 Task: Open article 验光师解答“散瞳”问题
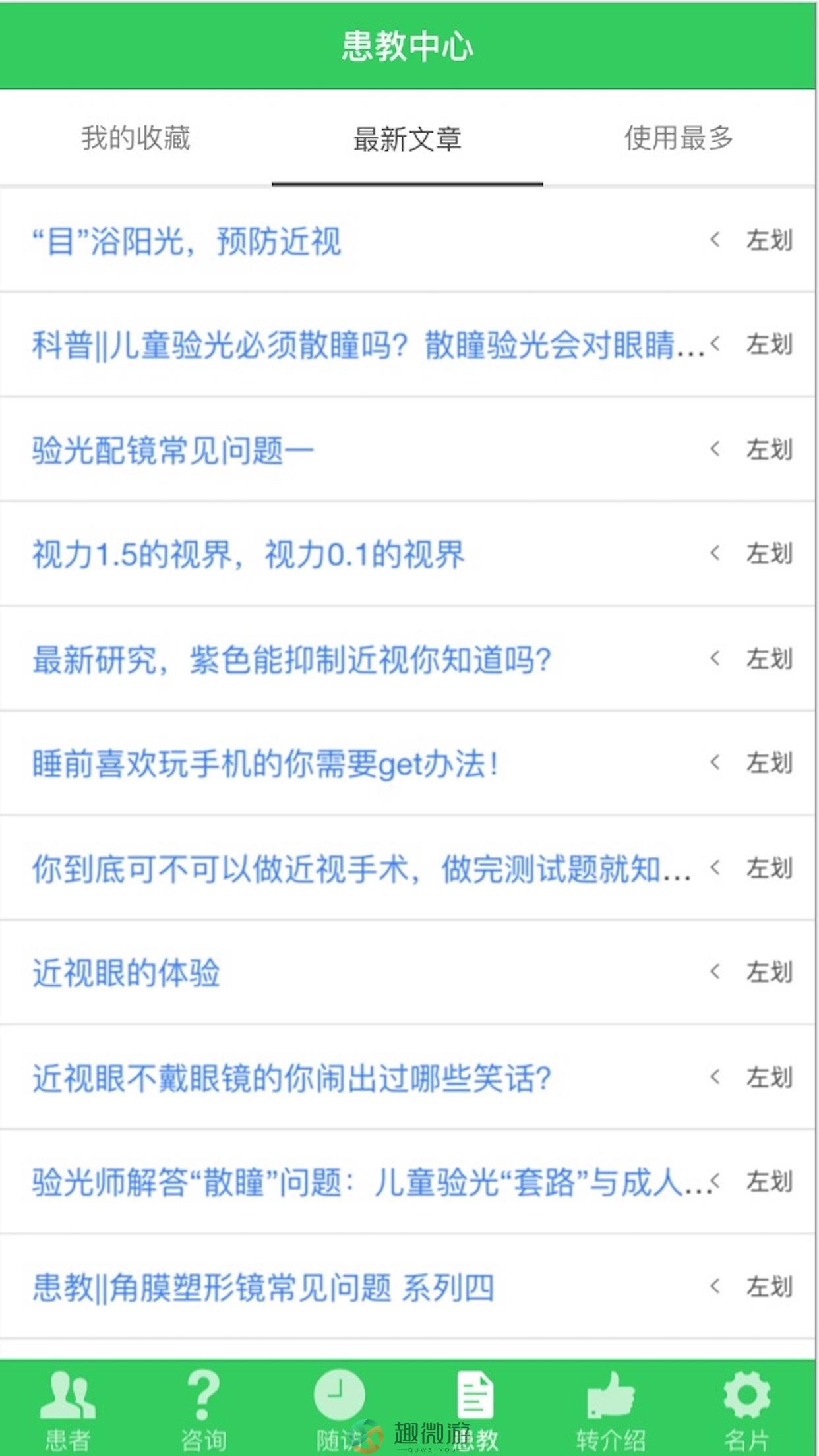point(408,1182)
